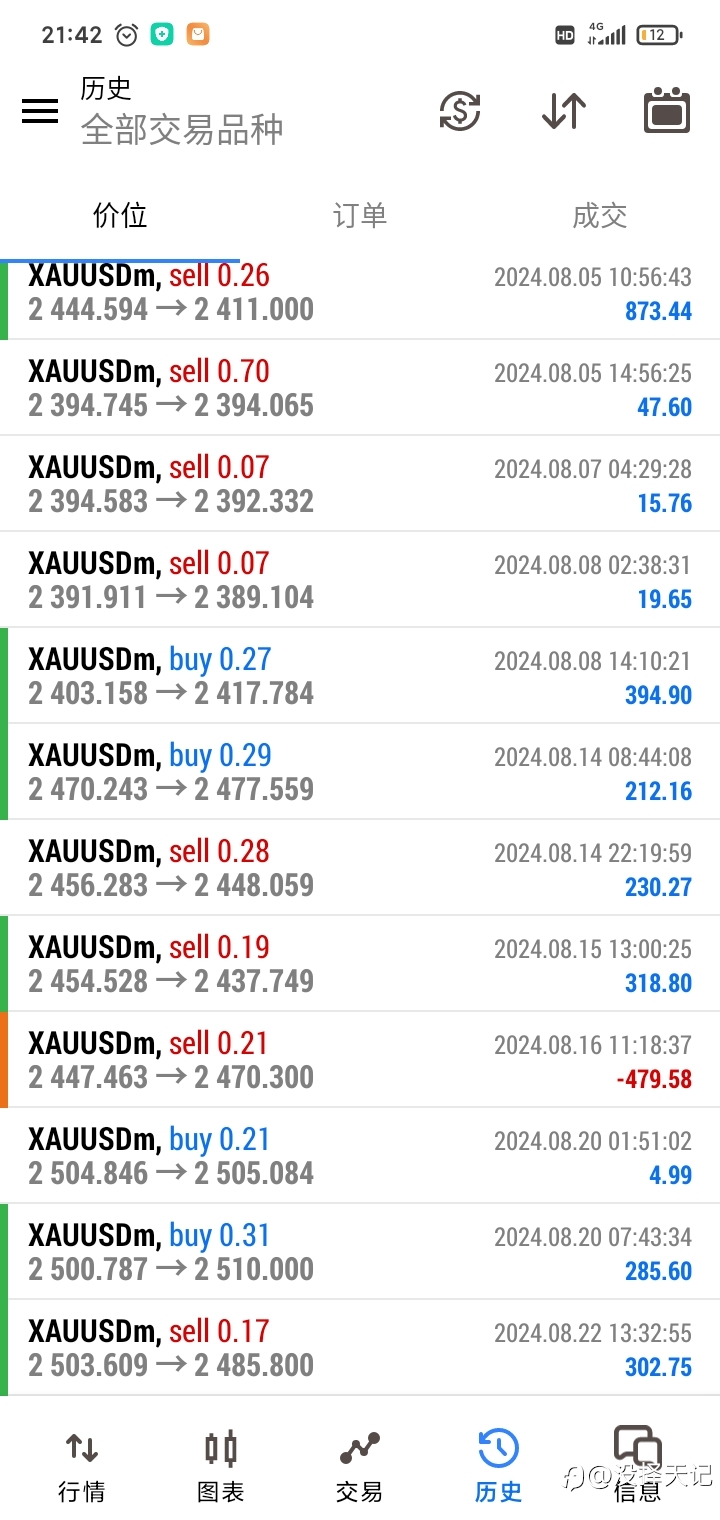Tap the 历史 history tab

tap(498, 1466)
